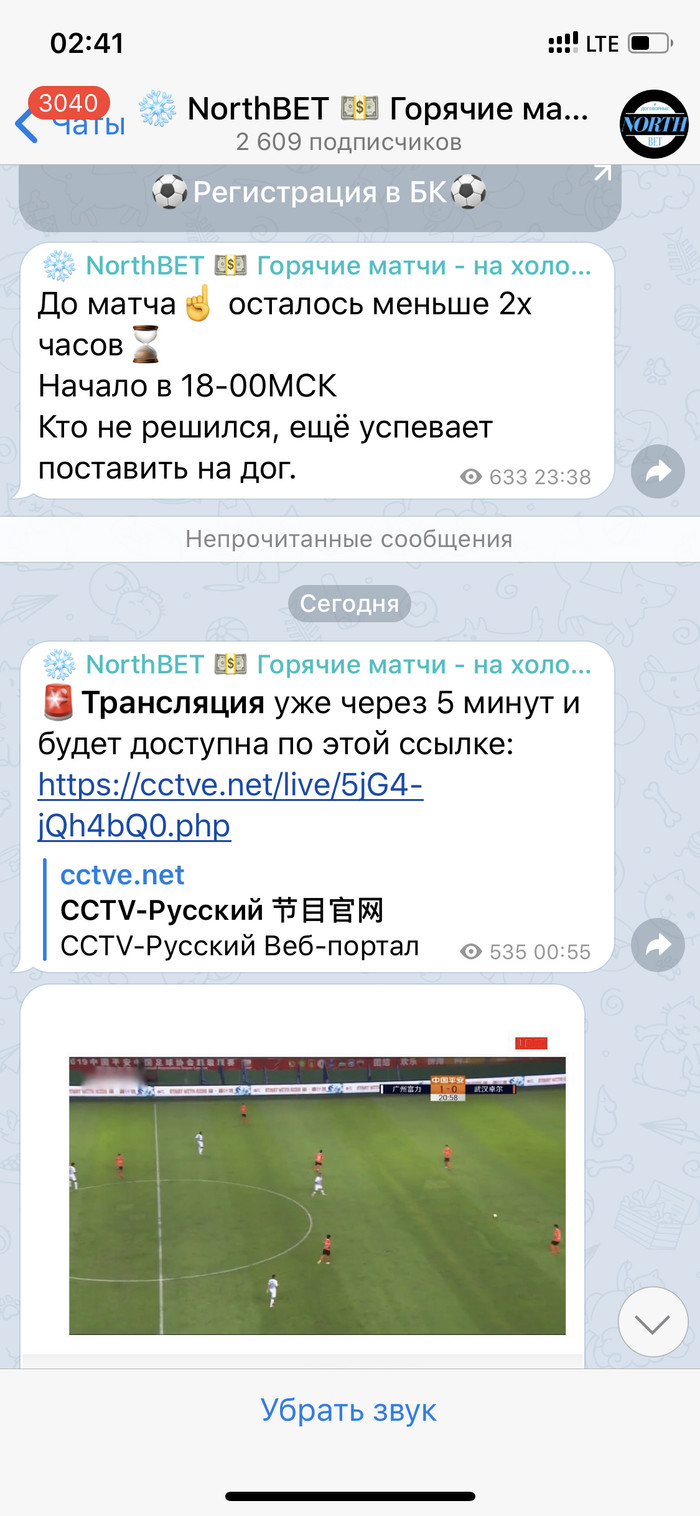
Task: Jump to the latest messages arrow
Action: tap(652, 1325)
